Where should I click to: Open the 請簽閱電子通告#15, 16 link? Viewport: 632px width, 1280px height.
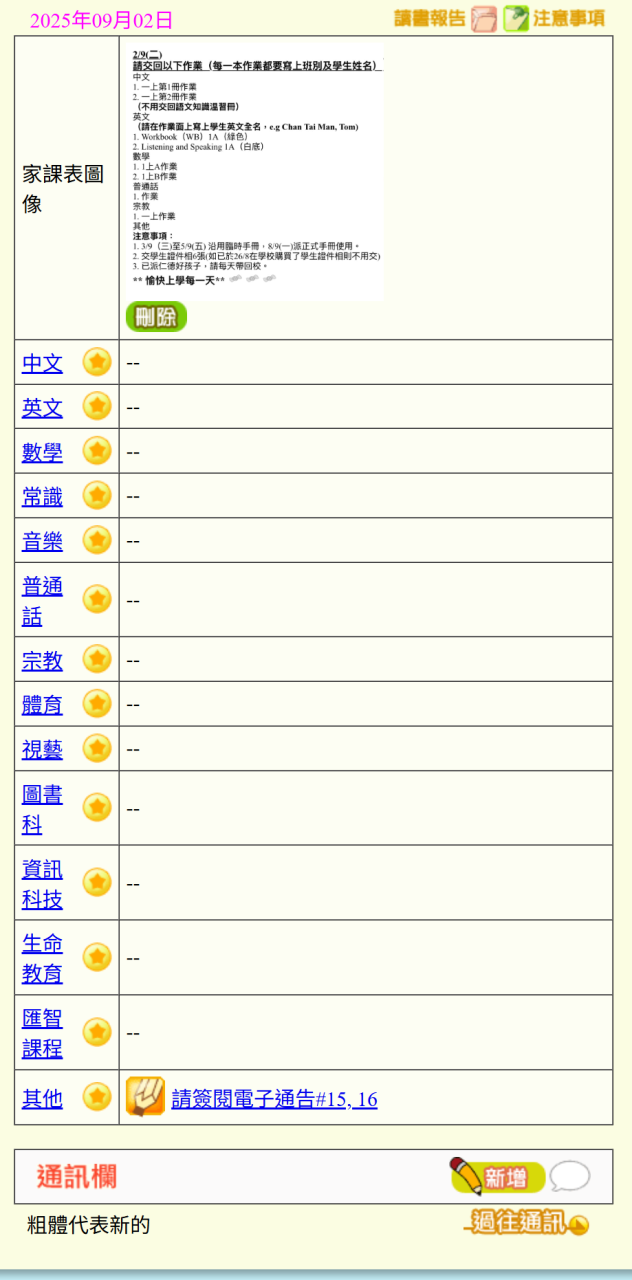(x=274, y=1099)
